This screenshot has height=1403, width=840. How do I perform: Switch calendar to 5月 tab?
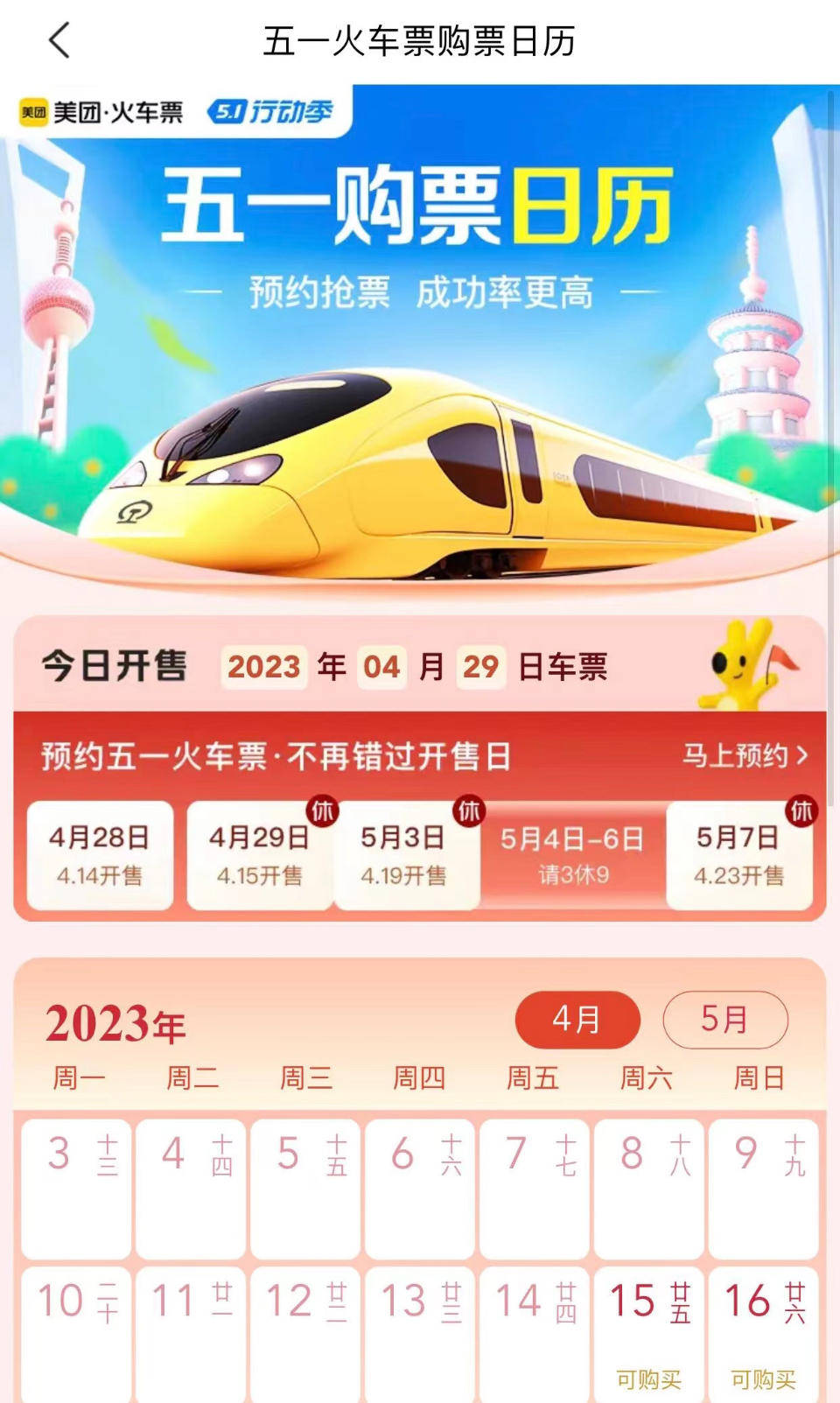[724, 1020]
